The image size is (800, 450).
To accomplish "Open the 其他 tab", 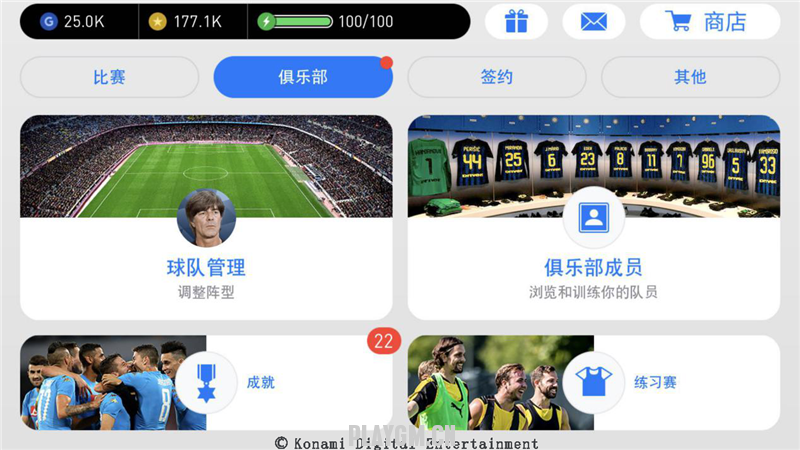I will tap(690, 77).
